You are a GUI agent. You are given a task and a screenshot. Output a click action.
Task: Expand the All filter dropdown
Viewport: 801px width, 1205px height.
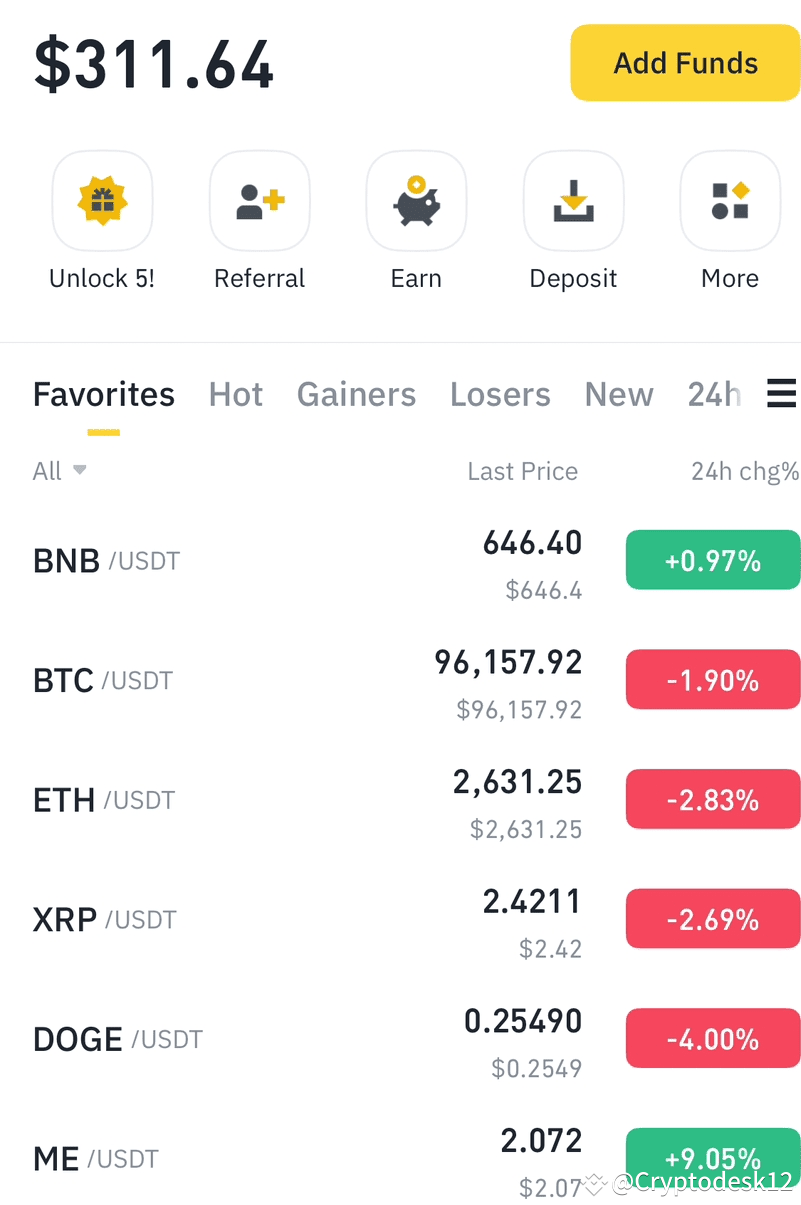tap(59, 471)
